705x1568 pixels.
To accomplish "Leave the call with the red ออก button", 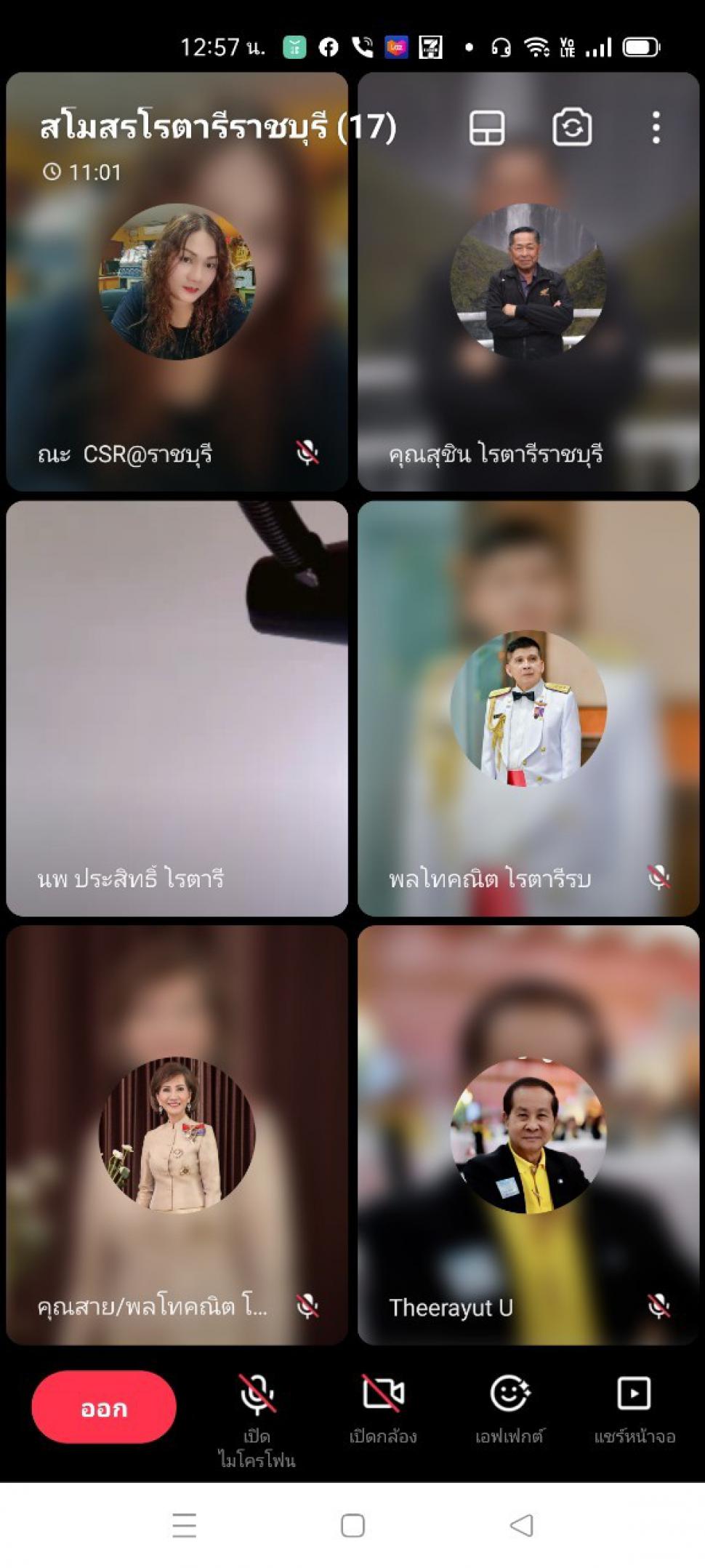I will 104,1407.
